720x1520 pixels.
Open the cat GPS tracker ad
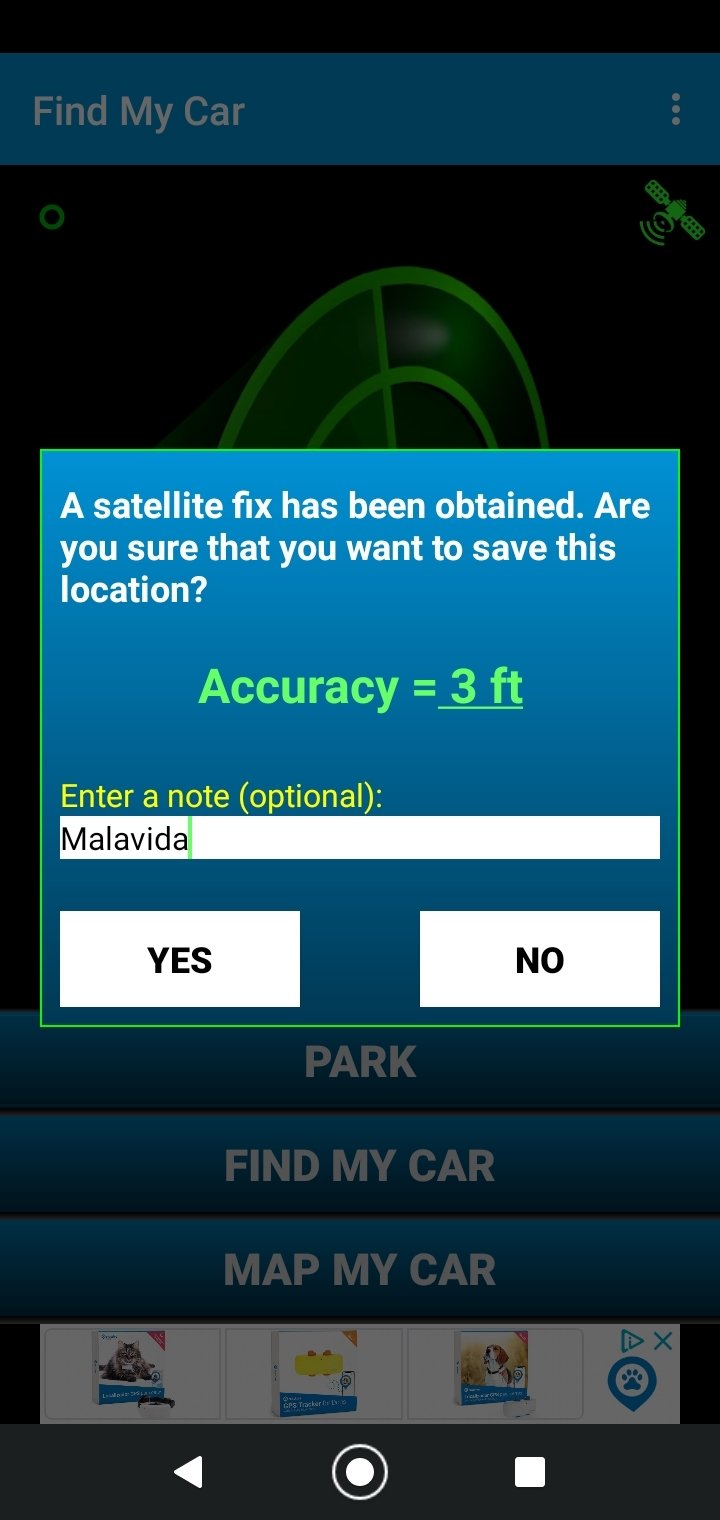tap(131, 1372)
